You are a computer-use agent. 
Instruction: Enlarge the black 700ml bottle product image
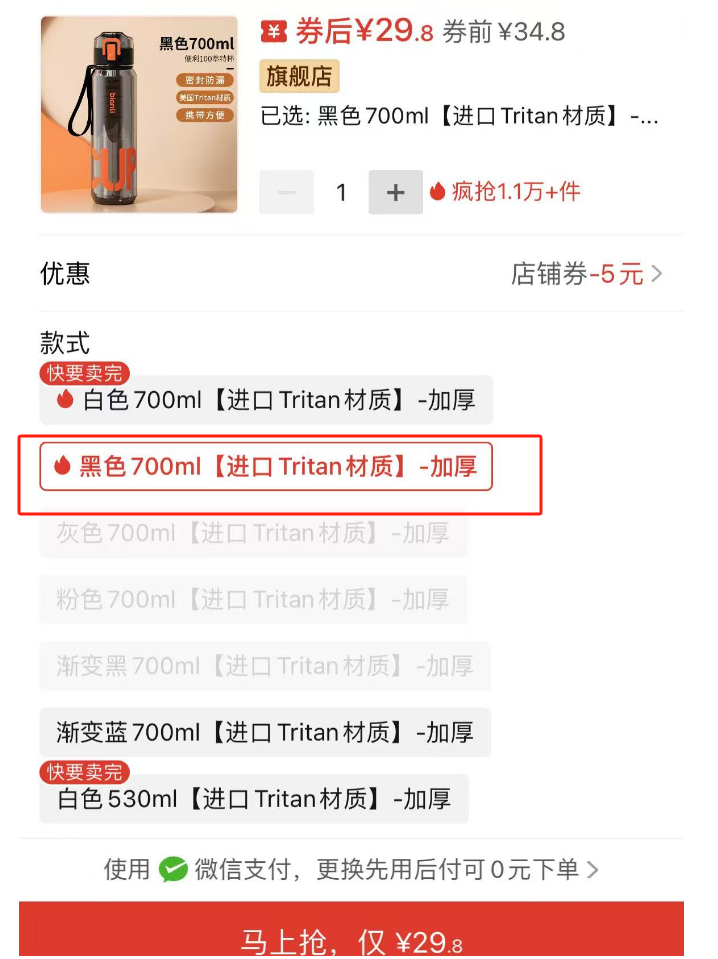click(x=139, y=114)
